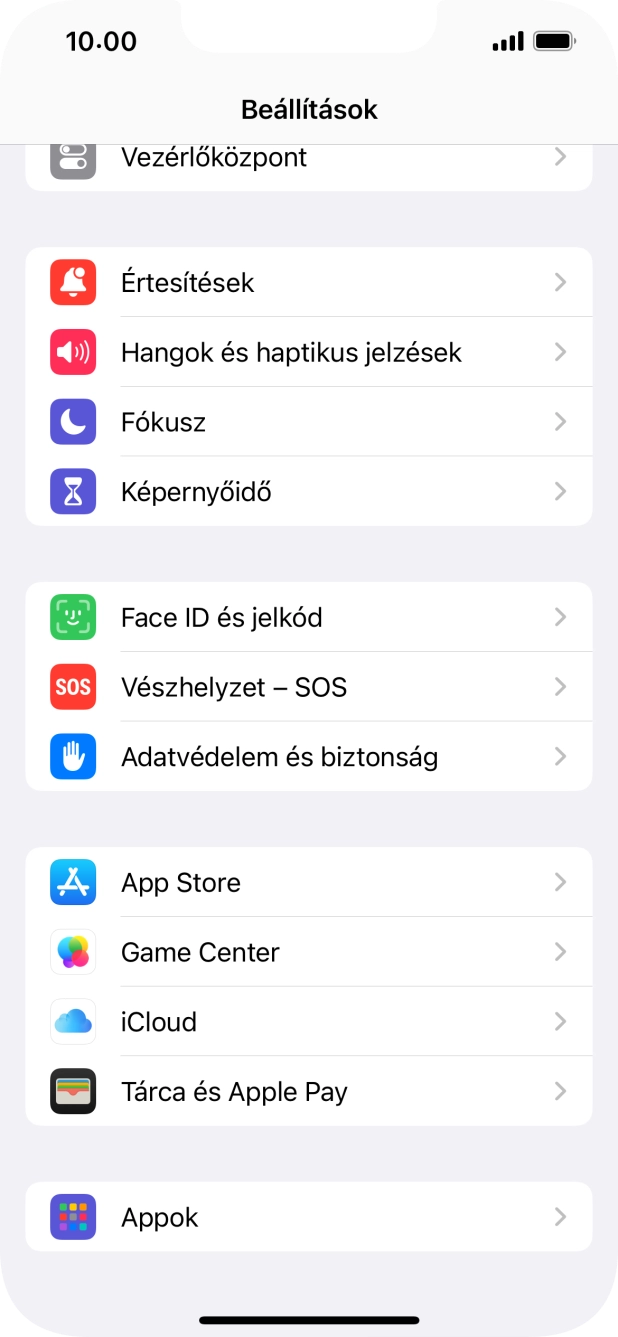Open Adatvédelem és biztonság

coord(308,757)
